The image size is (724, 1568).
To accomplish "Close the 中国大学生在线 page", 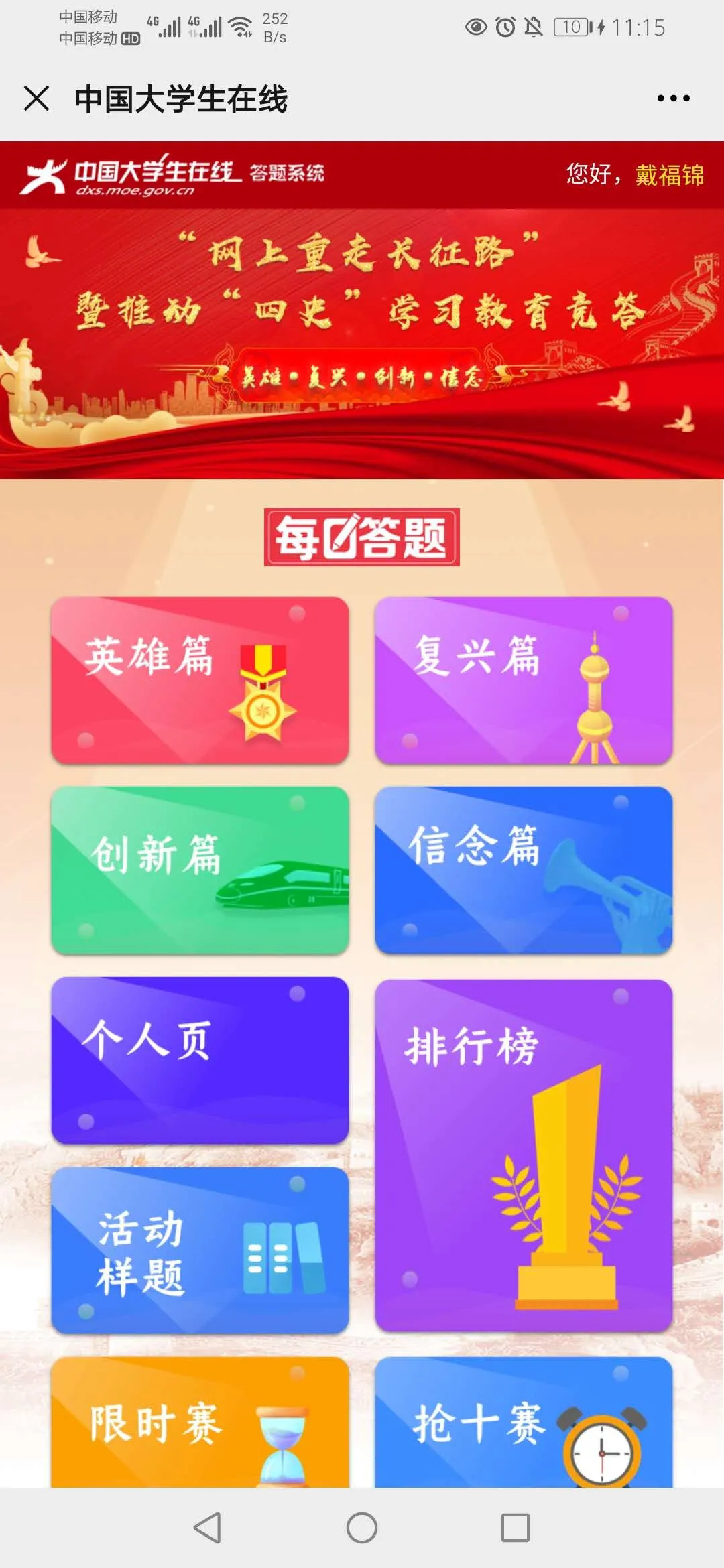I will click(36, 99).
